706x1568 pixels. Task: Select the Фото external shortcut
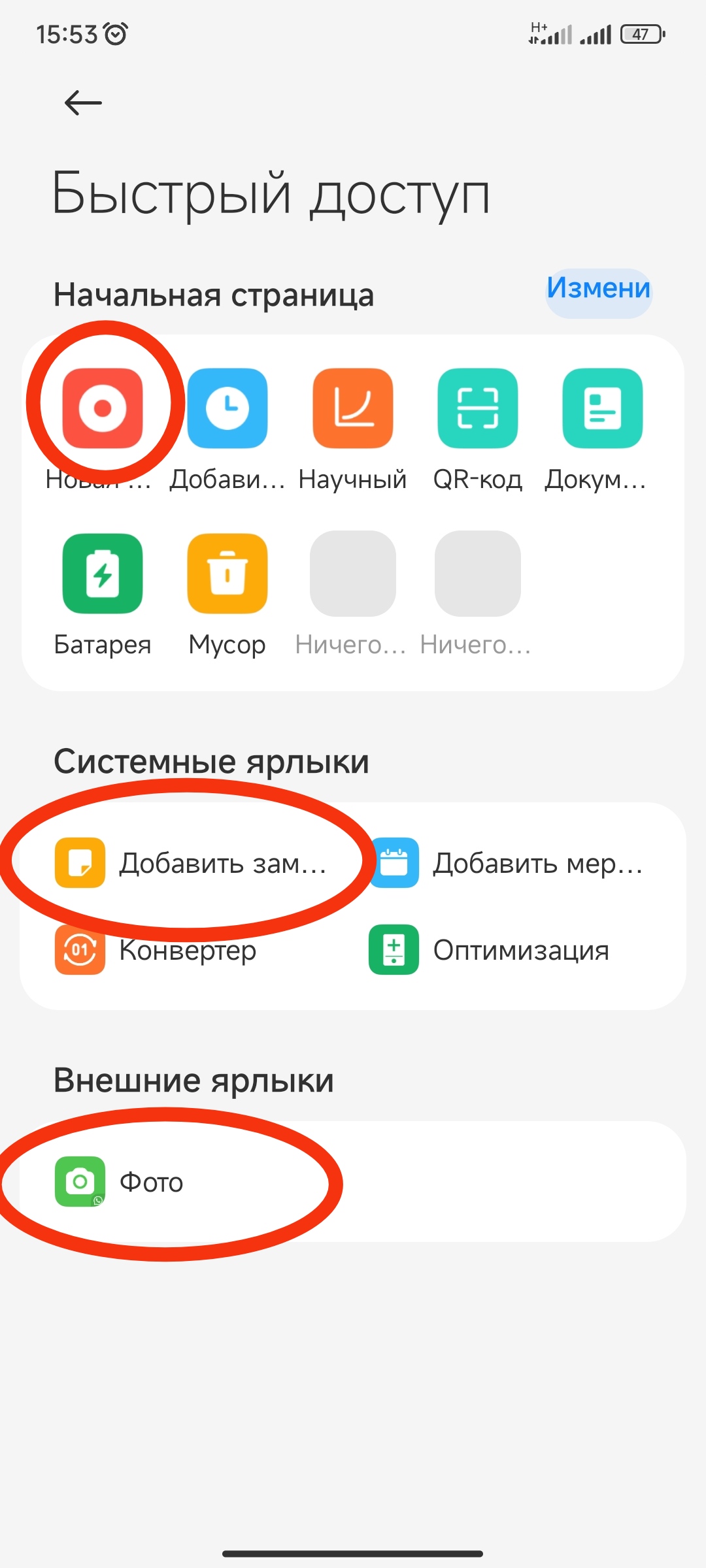tap(119, 1182)
